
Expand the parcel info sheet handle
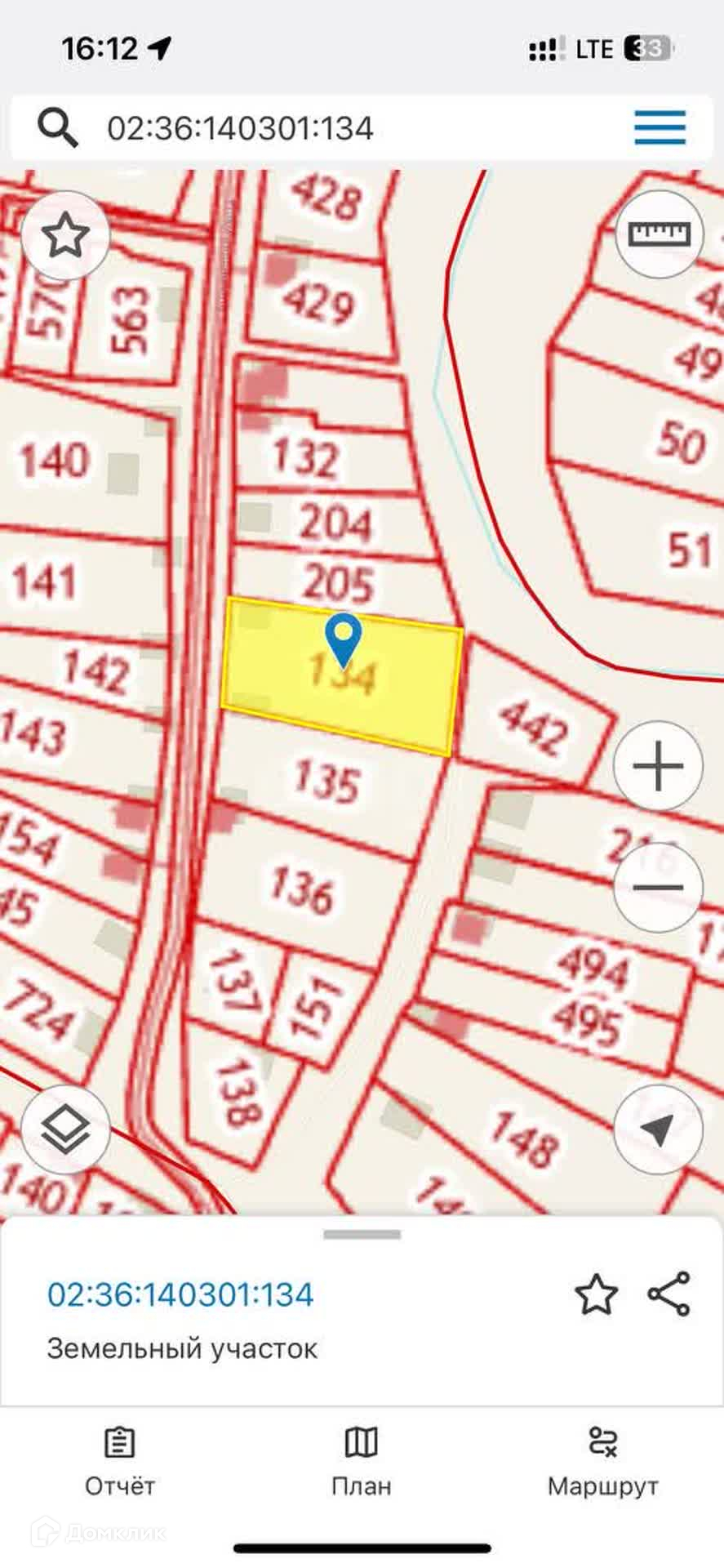362,1235
